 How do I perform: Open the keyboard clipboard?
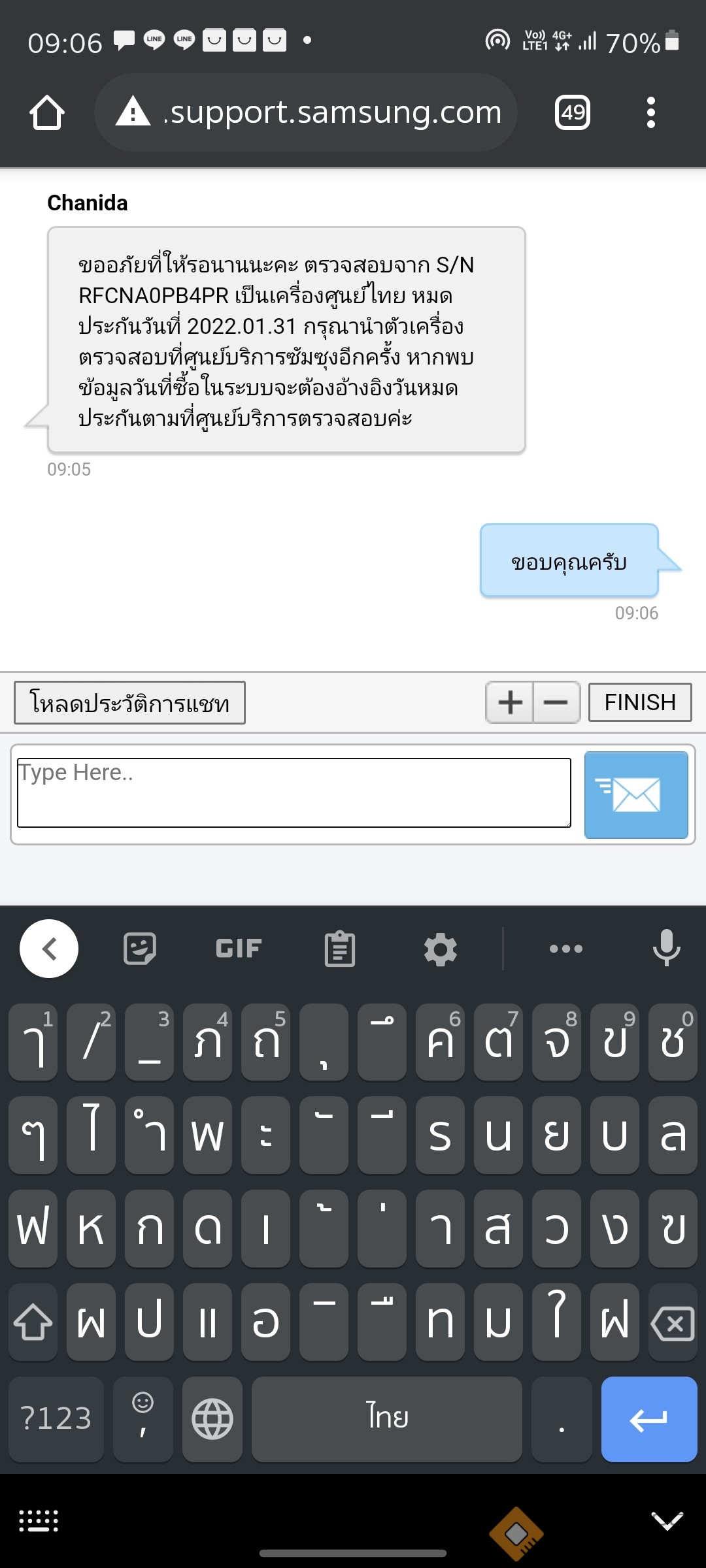[340, 949]
